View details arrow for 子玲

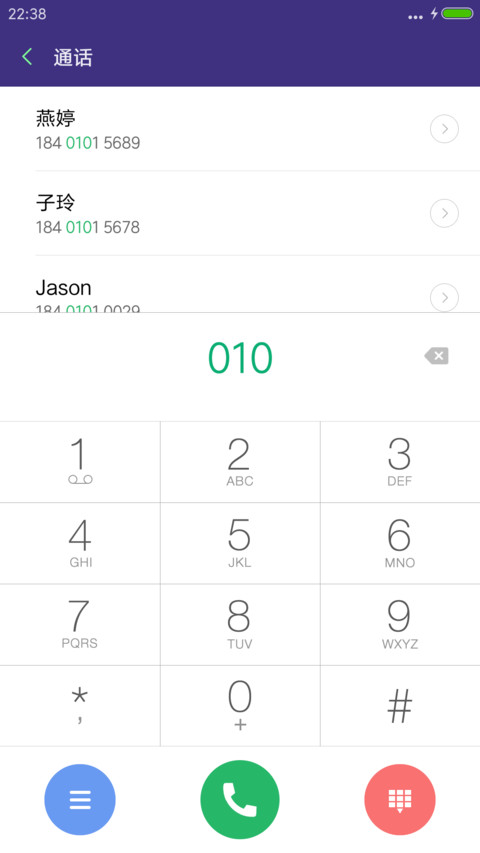(x=444, y=213)
